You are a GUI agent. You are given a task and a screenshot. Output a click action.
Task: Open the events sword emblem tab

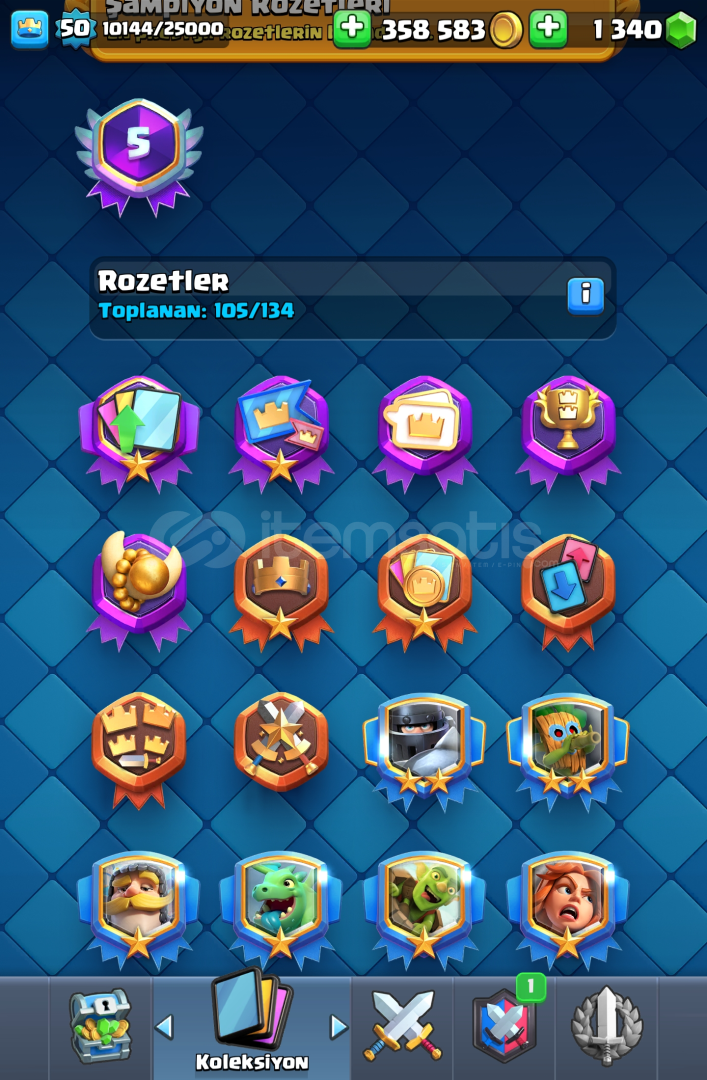[x=606, y=1026]
